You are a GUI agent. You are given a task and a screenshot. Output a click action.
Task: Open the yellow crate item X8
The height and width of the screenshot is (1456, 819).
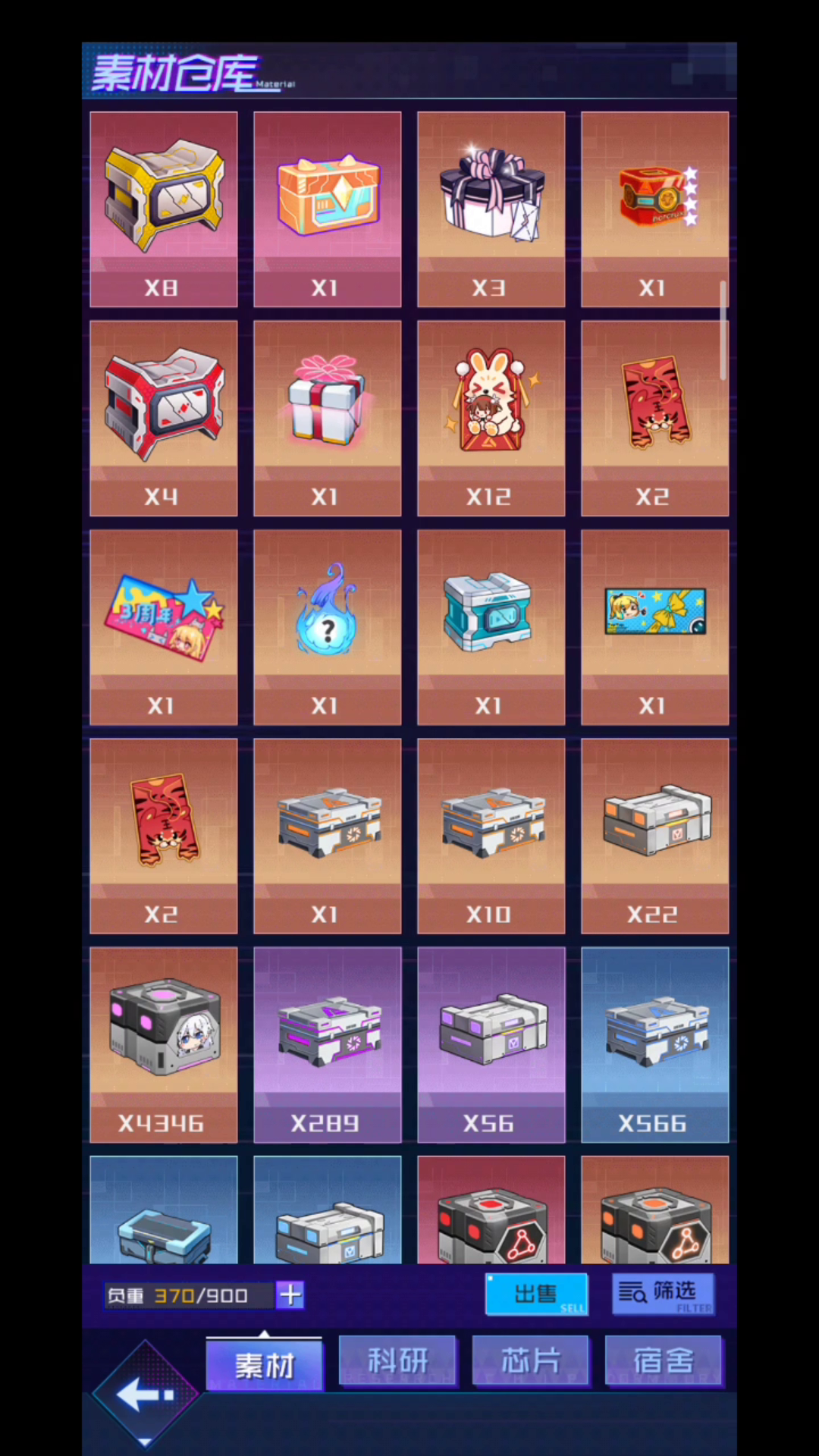click(164, 209)
